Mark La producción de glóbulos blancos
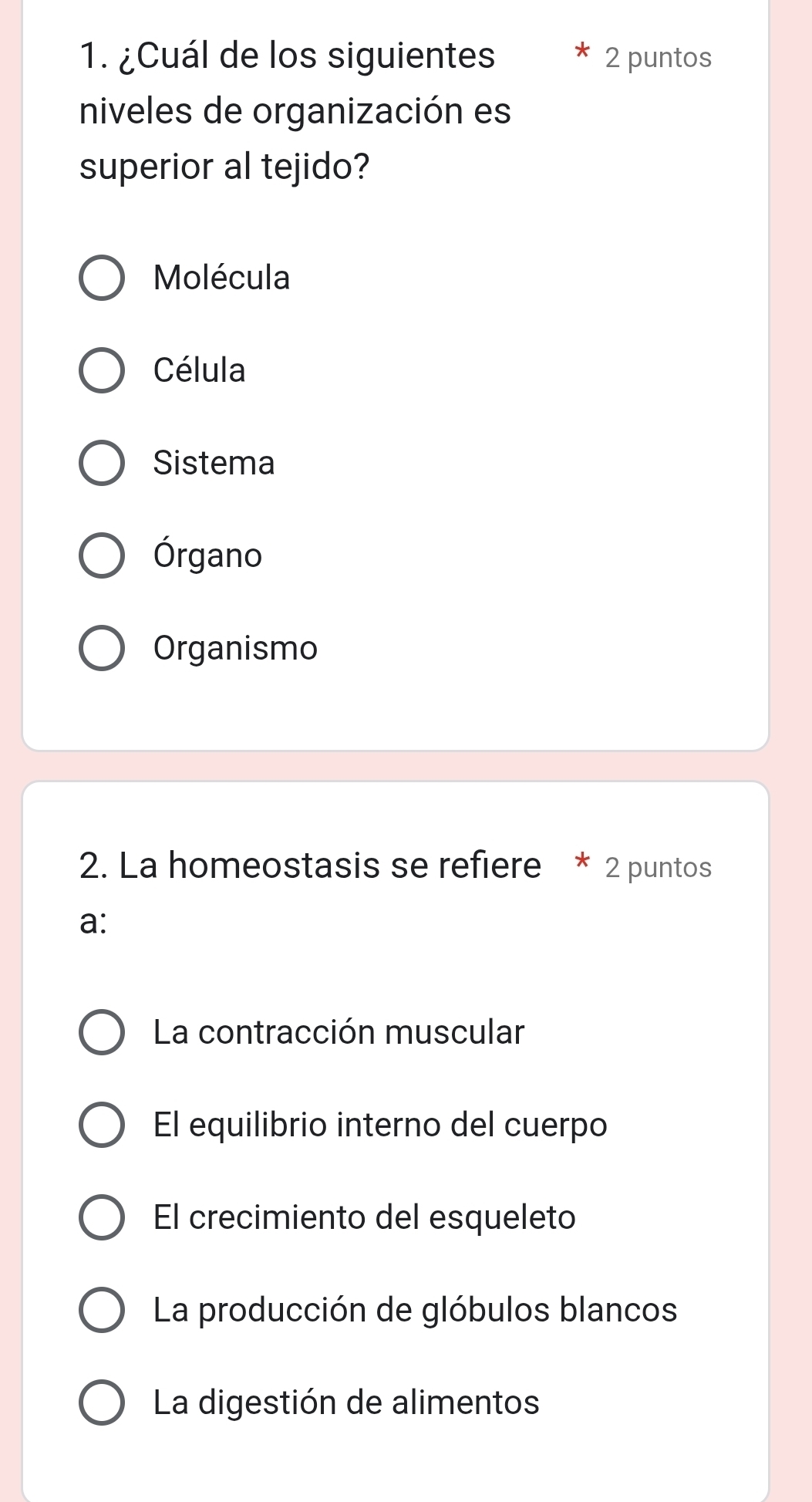 101,1310
